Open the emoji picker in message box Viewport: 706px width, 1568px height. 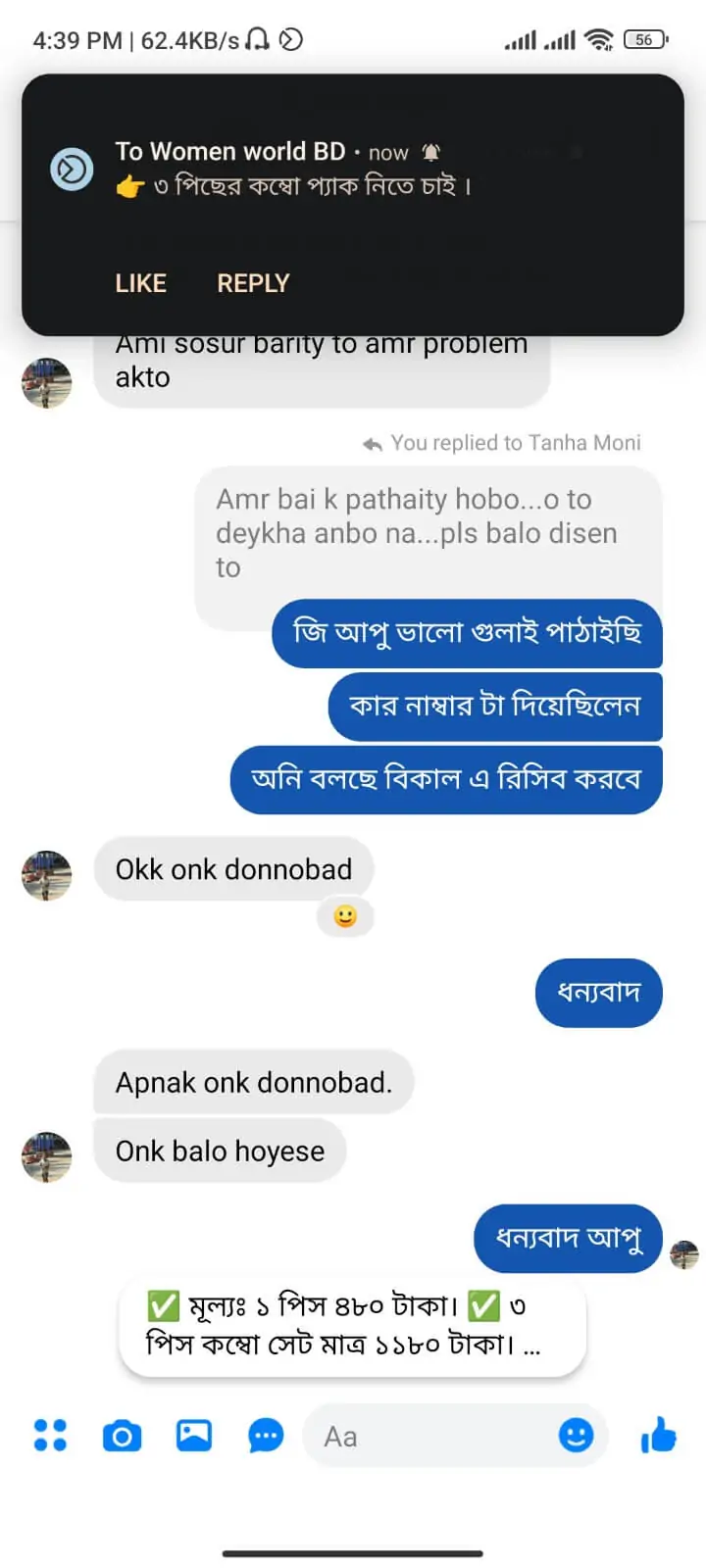click(576, 1436)
